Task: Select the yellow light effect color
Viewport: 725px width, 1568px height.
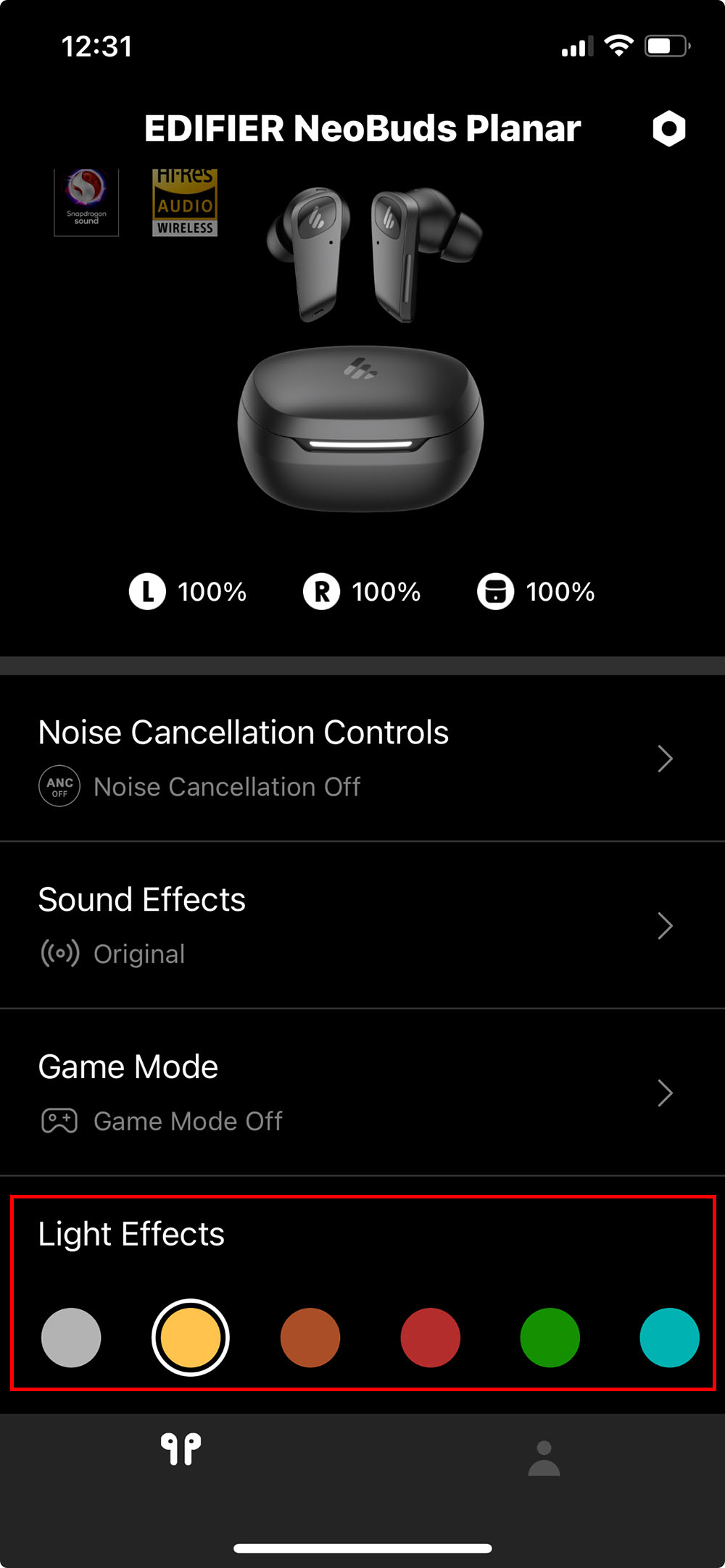Action: [x=191, y=1338]
